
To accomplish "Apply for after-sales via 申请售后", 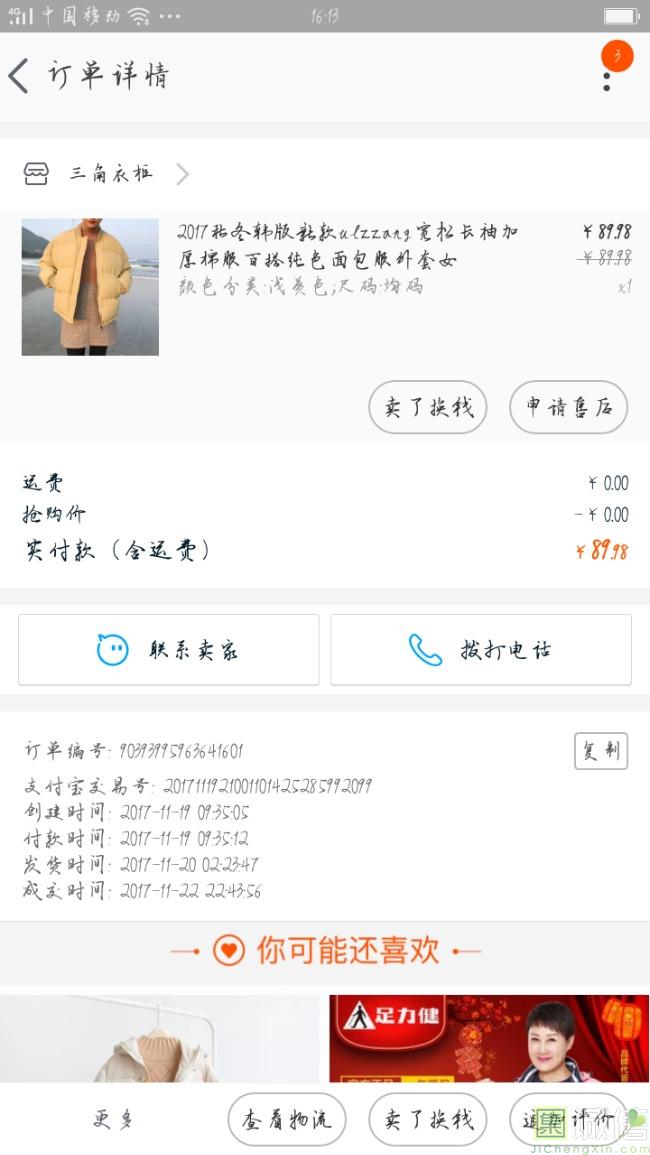I will (x=568, y=407).
